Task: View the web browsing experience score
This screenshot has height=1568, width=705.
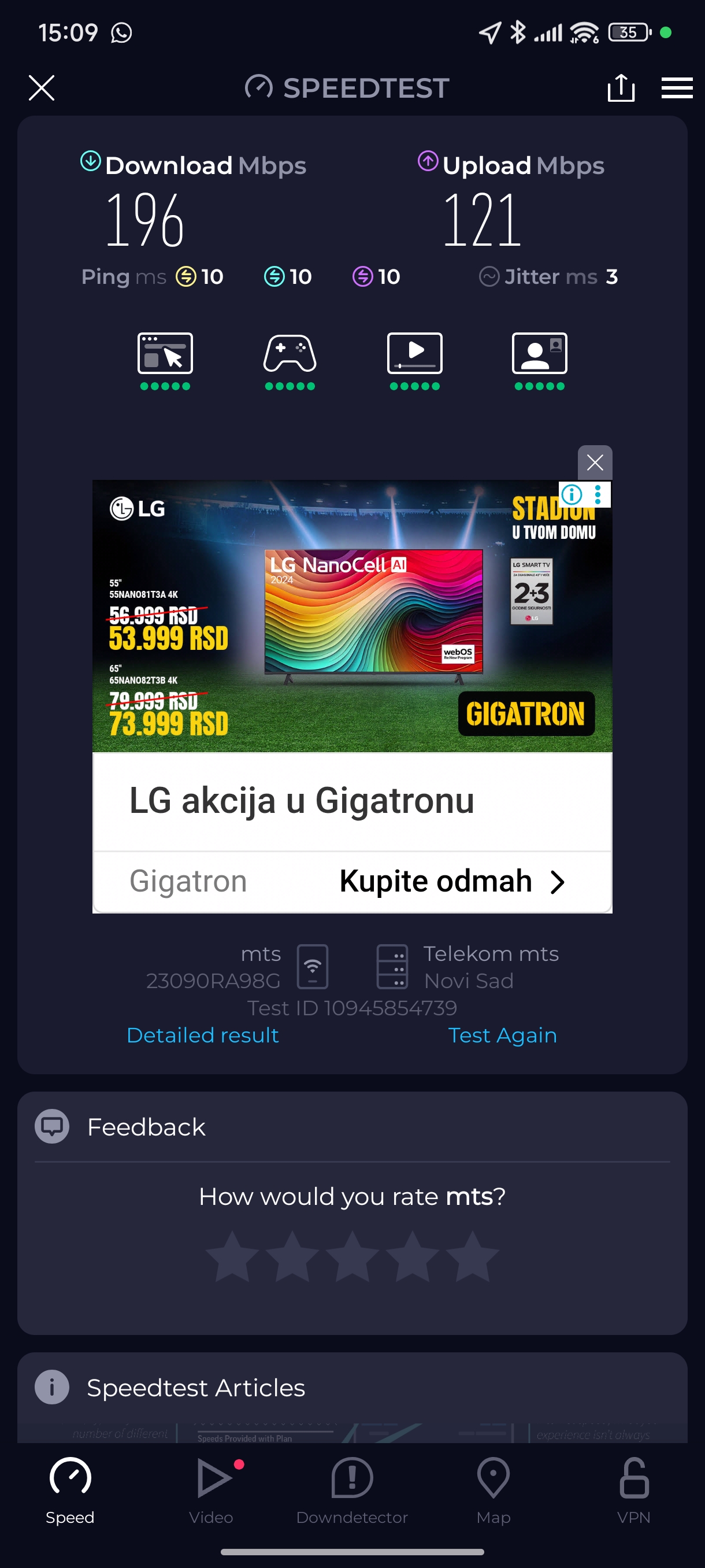Action: (x=165, y=360)
